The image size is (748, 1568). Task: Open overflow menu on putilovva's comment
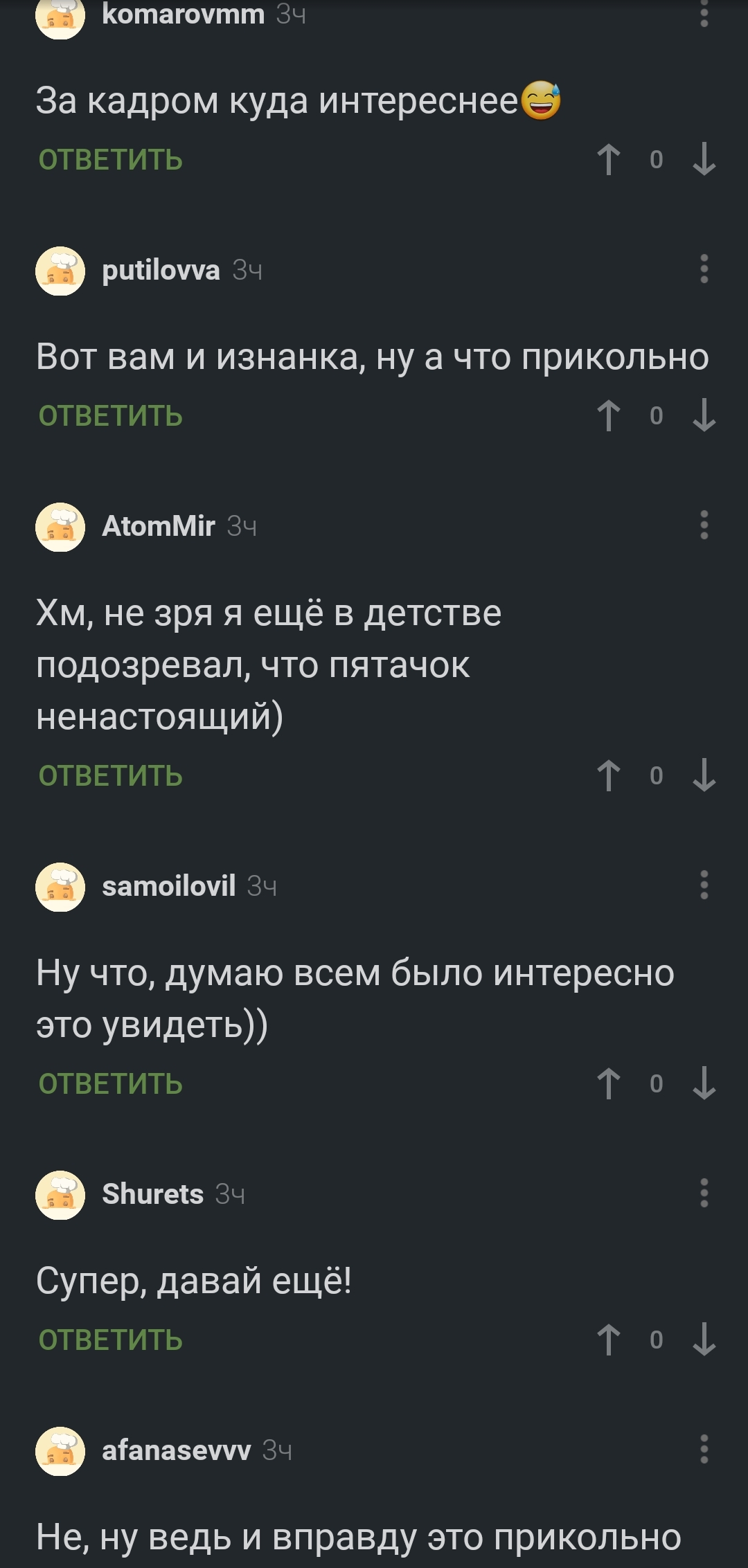click(704, 269)
